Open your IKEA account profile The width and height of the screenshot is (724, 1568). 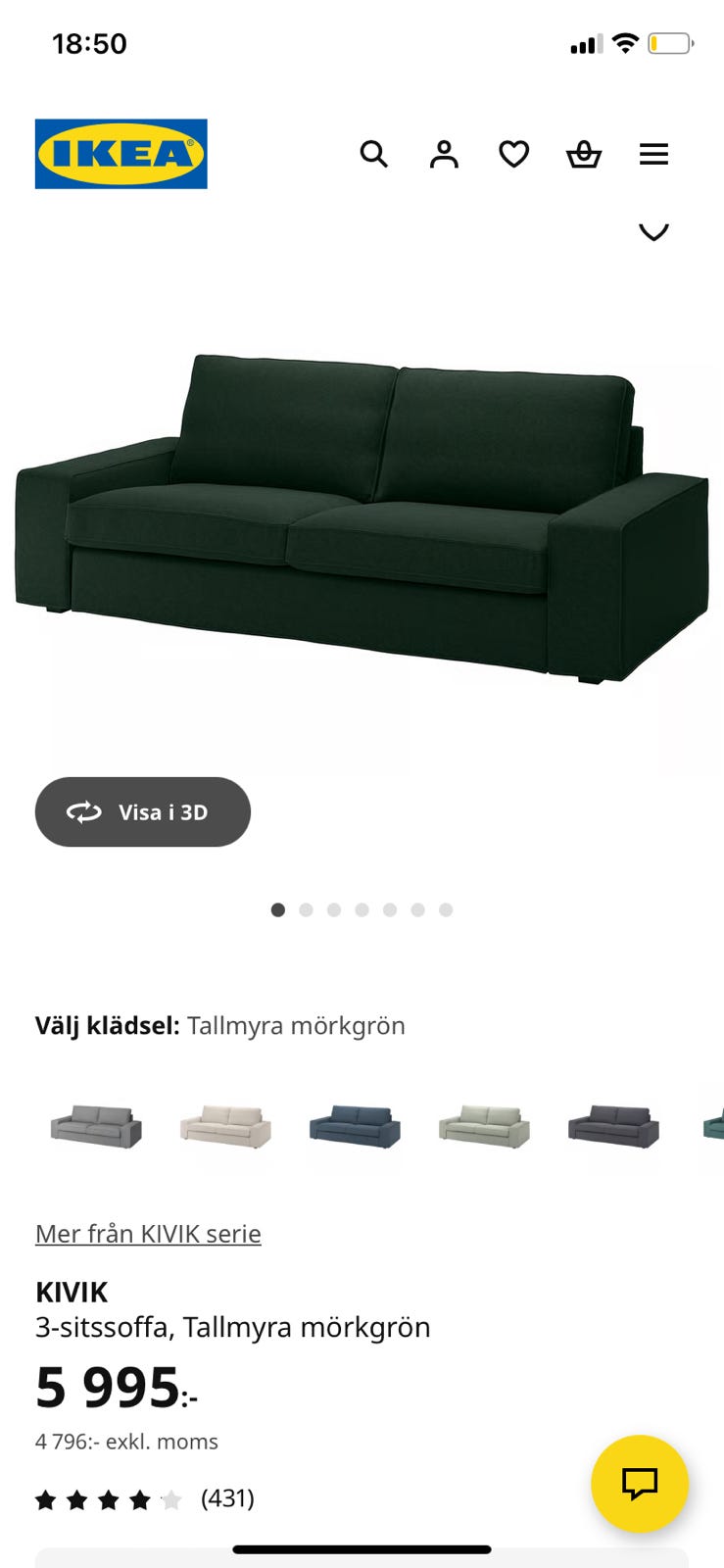pyautogui.click(x=444, y=154)
